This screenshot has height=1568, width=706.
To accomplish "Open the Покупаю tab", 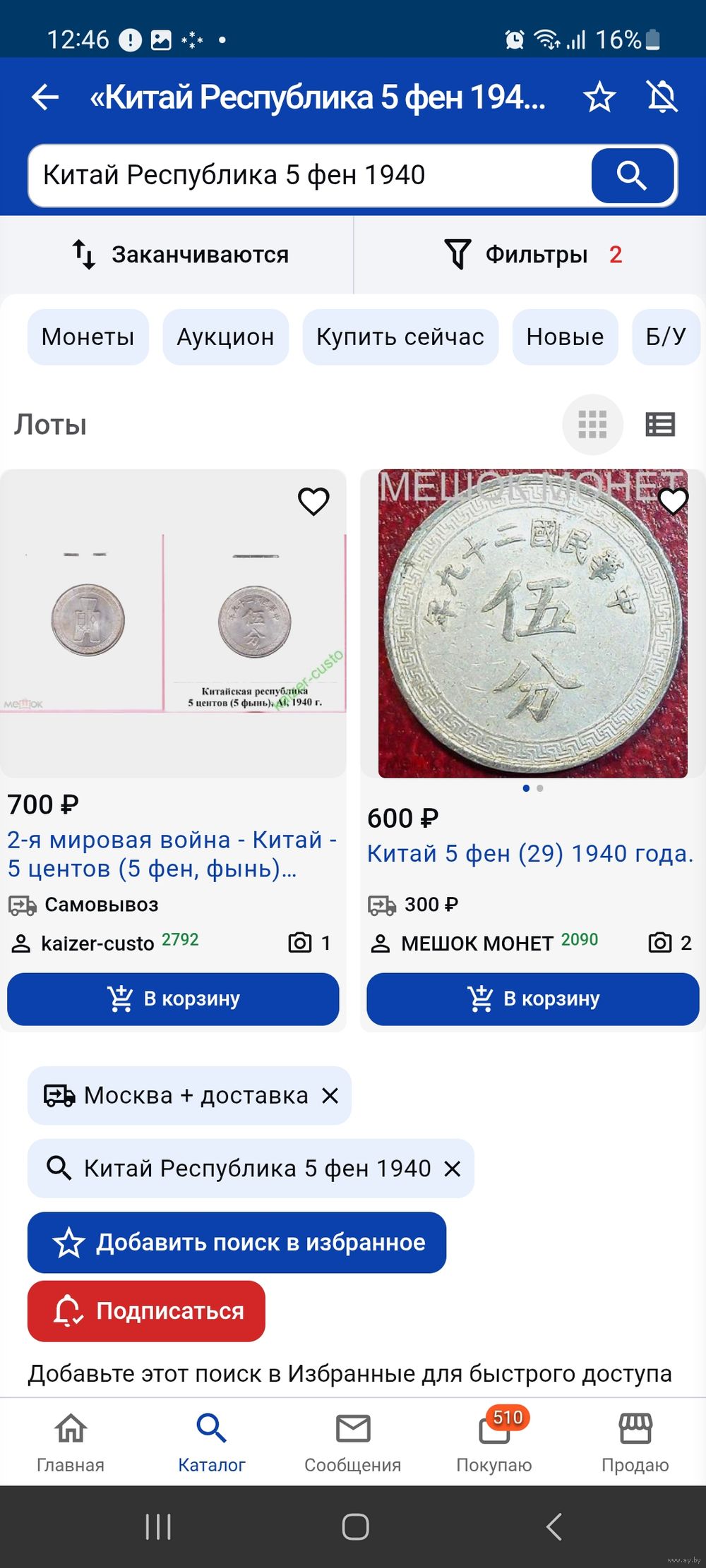I will (x=493, y=1443).
